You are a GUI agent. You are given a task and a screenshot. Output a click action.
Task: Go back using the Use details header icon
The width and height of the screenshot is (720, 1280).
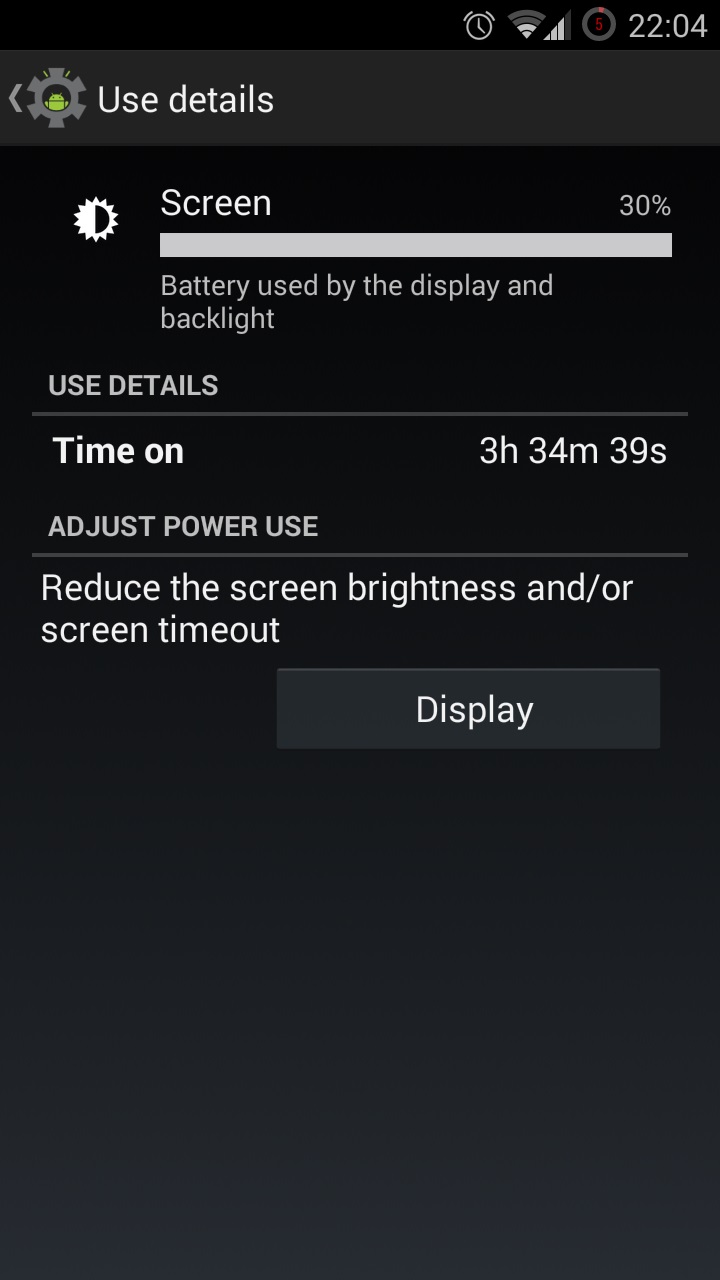tap(45, 99)
